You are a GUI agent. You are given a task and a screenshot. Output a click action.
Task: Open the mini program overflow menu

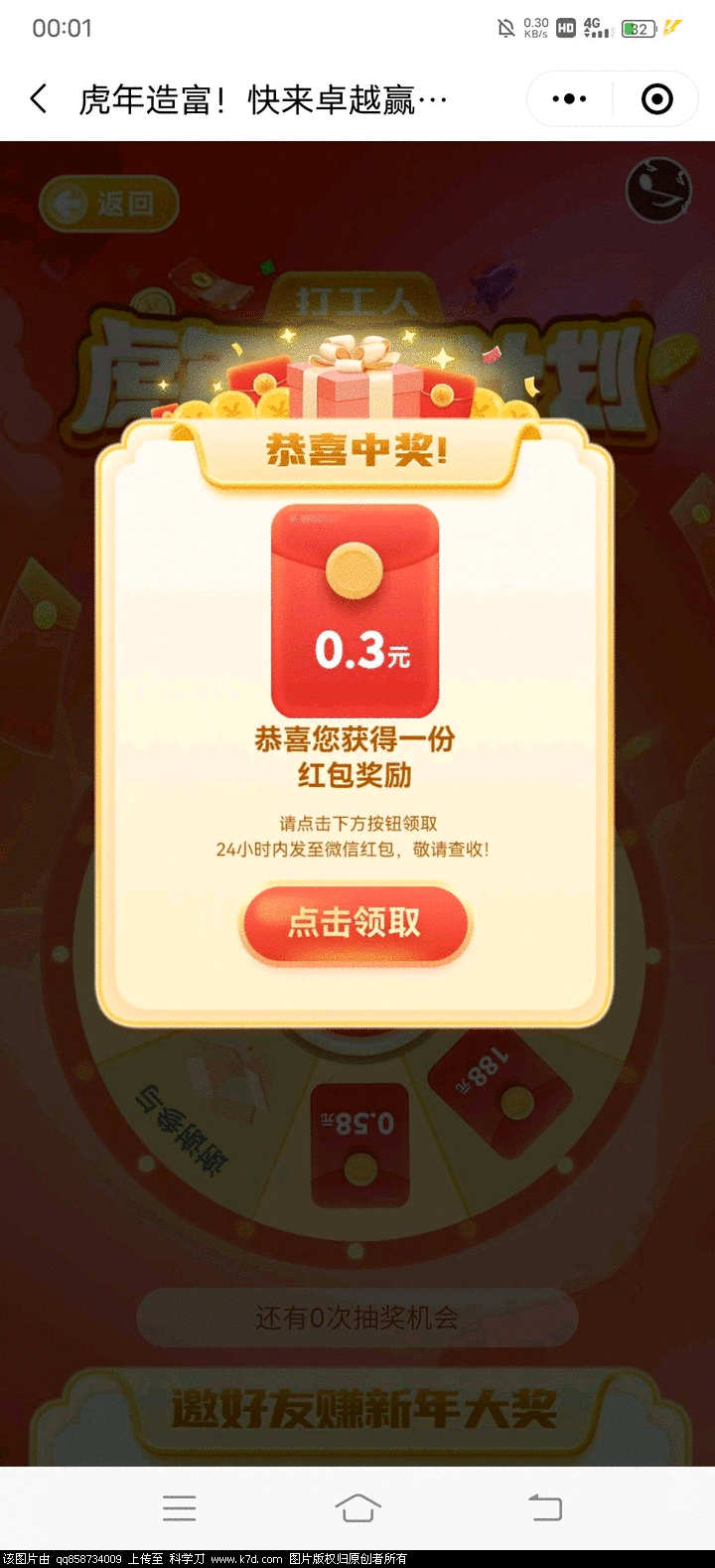pyautogui.click(x=569, y=99)
